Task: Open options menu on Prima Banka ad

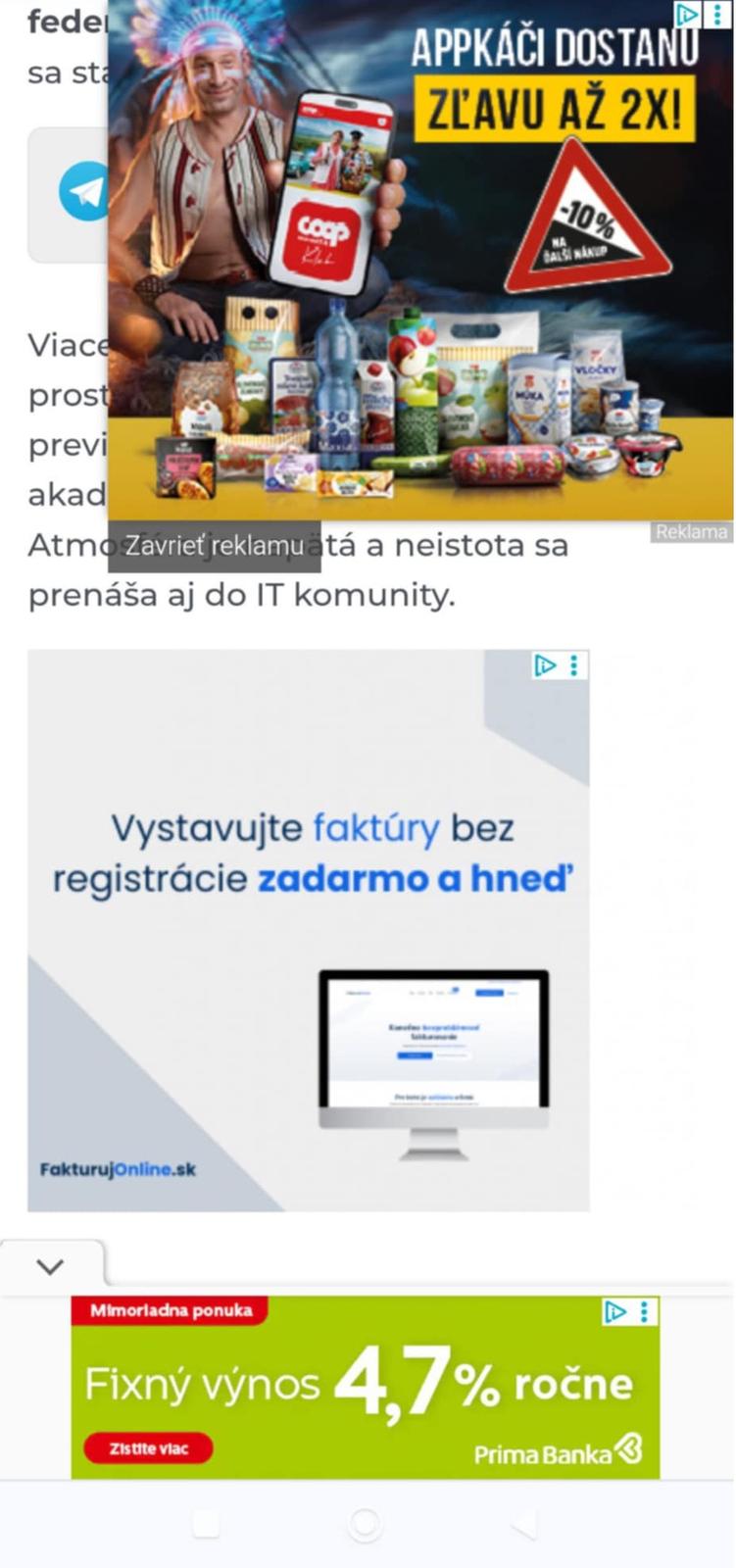Action: [x=644, y=1311]
